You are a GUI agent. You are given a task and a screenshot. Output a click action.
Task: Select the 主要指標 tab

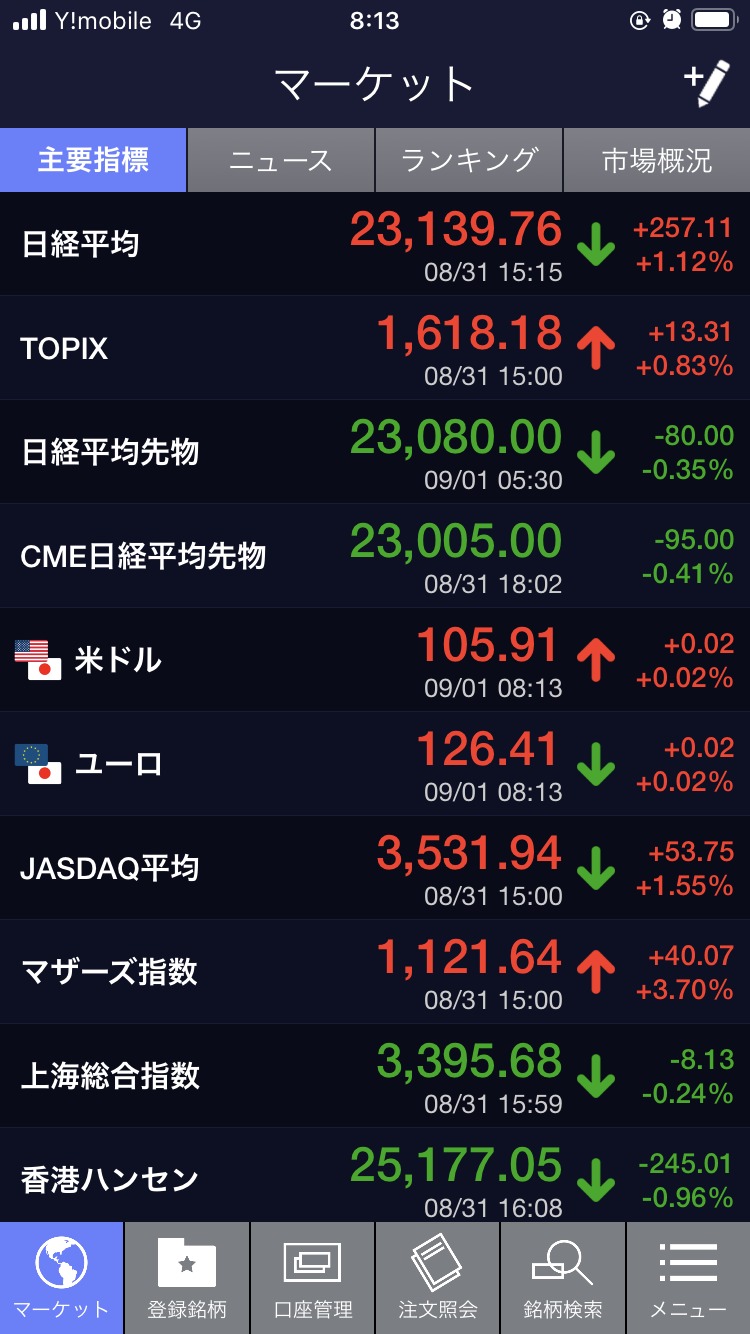93,160
